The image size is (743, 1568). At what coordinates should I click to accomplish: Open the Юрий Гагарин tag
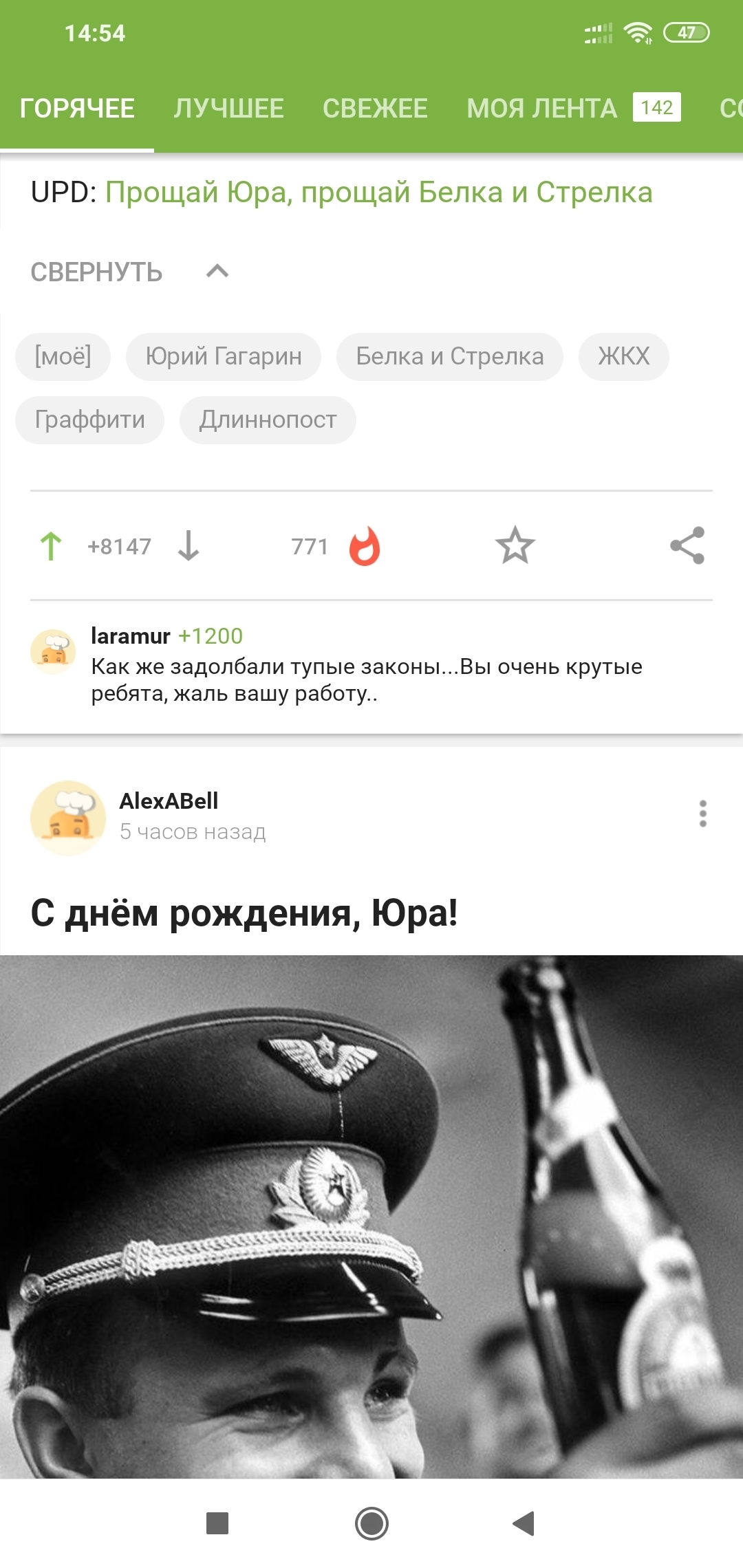[x=224, y=356]
